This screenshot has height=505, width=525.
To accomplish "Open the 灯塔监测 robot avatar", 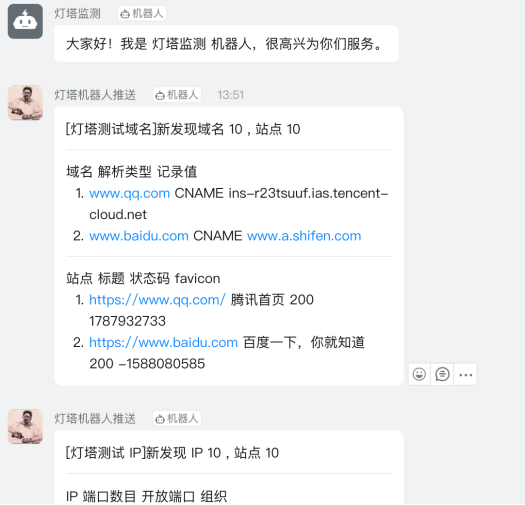I will (25, 22).
